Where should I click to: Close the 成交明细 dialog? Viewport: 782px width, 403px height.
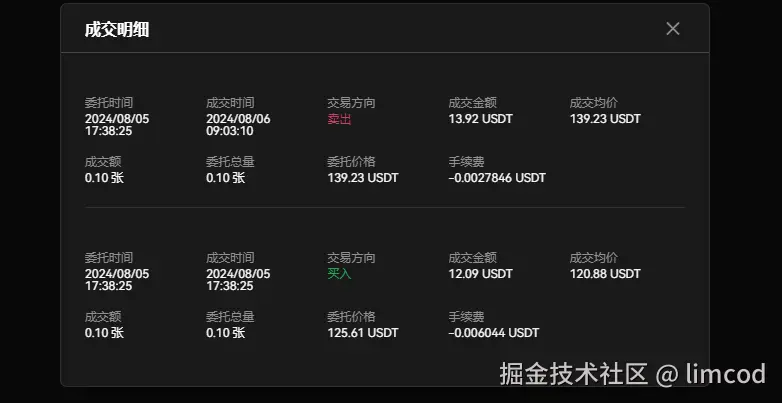(672, 28)
